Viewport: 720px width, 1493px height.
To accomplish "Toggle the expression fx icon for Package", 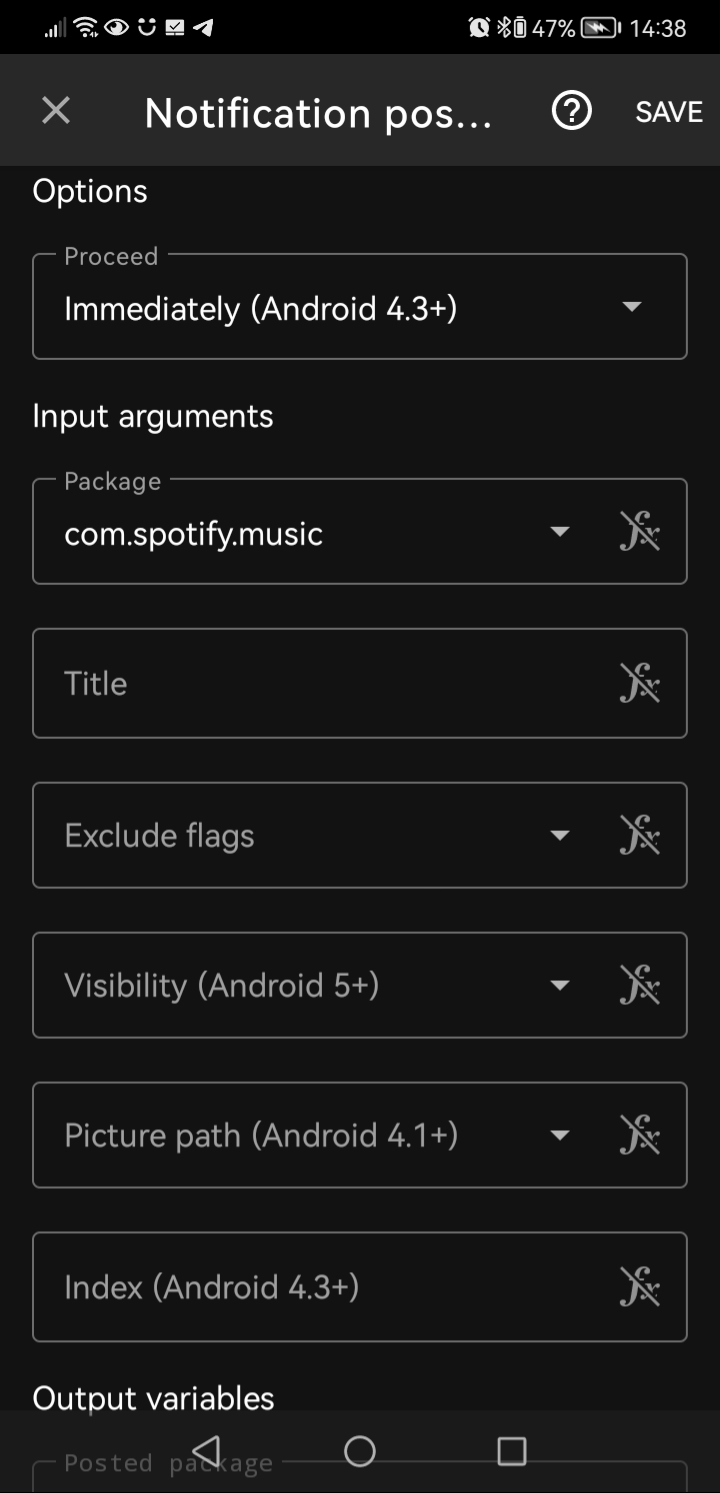I will point(640,531).
